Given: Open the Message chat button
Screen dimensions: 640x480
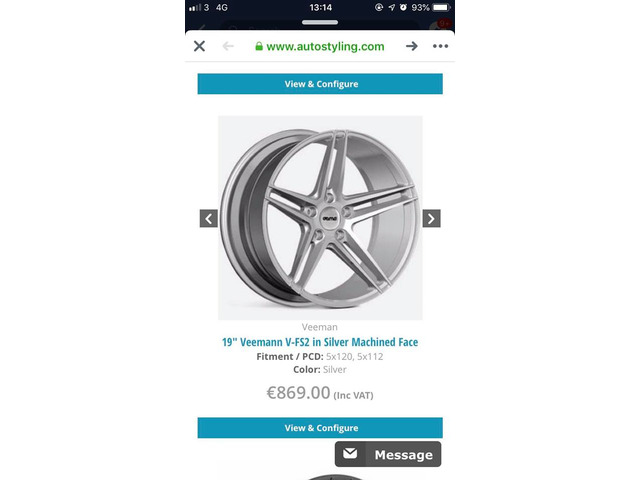Looking at the screenshot, I should (x=388, y=454).
